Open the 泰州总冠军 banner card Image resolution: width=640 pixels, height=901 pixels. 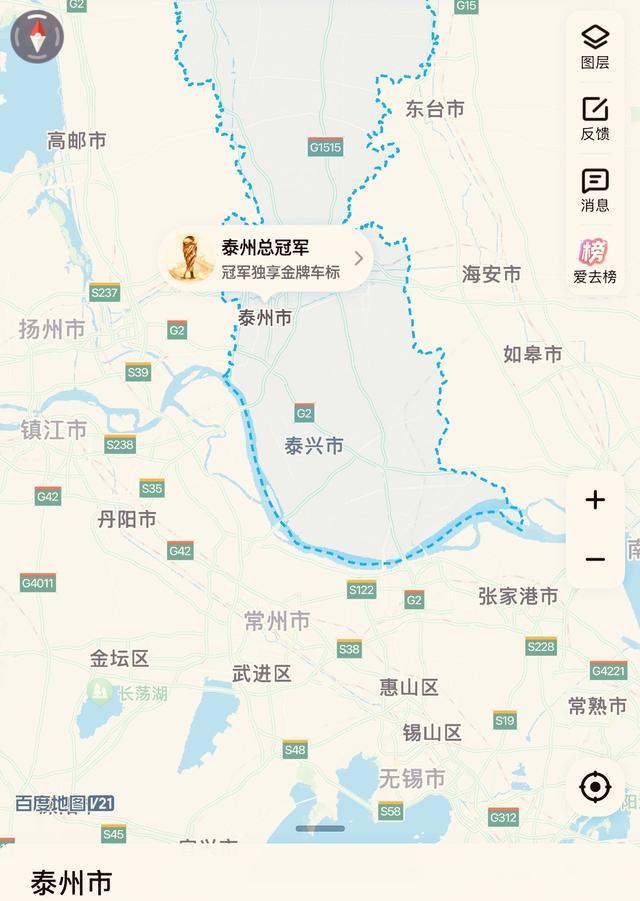(x=266, y=258)
